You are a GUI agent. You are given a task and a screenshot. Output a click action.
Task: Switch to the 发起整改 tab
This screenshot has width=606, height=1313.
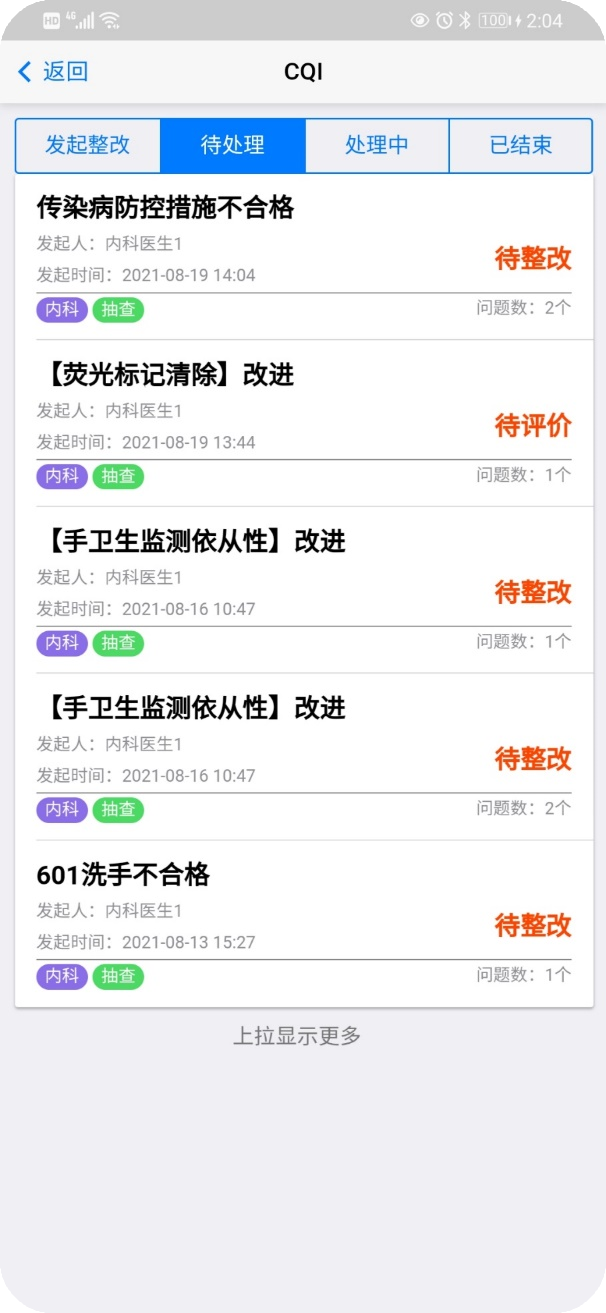(x=88, y=145)
